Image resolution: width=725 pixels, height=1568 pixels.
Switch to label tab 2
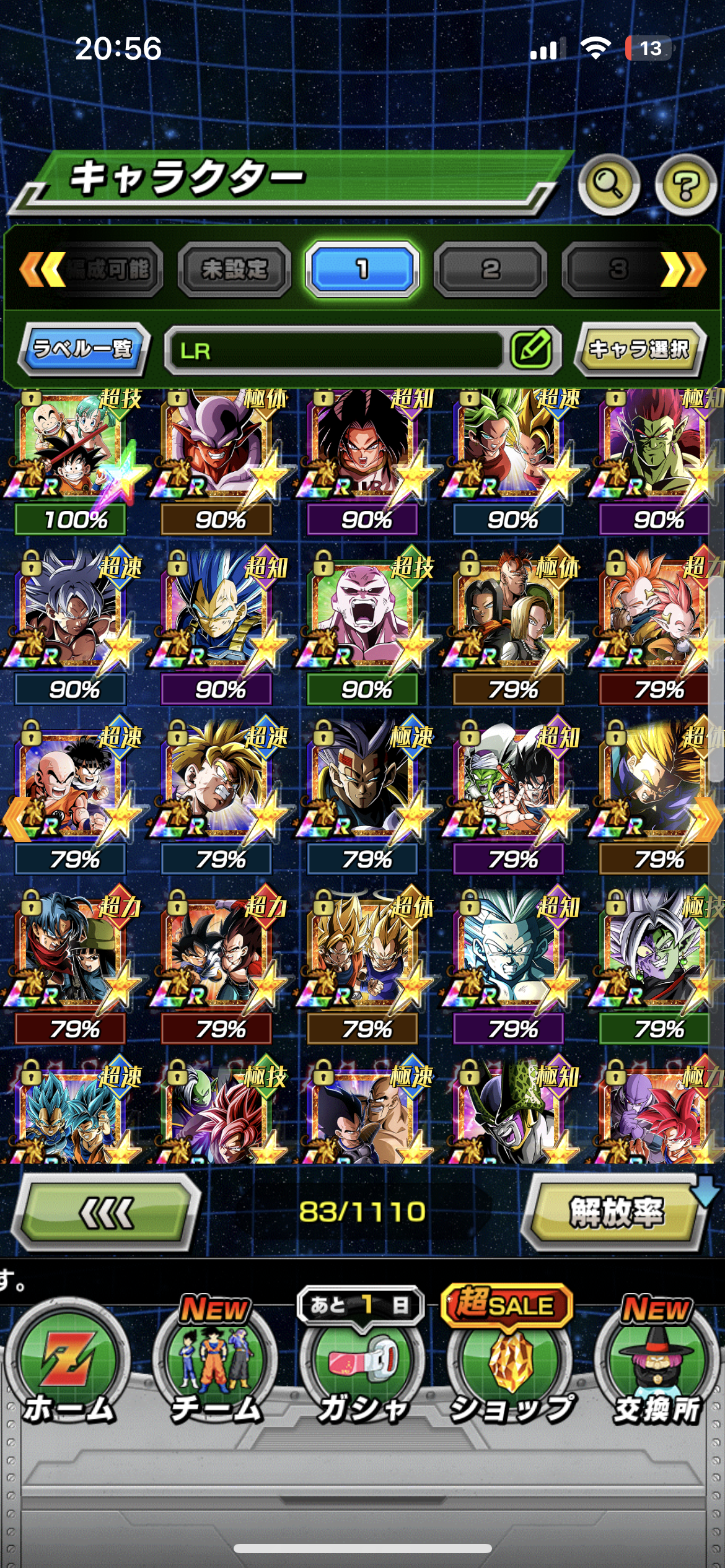click(x=490, y=269)
